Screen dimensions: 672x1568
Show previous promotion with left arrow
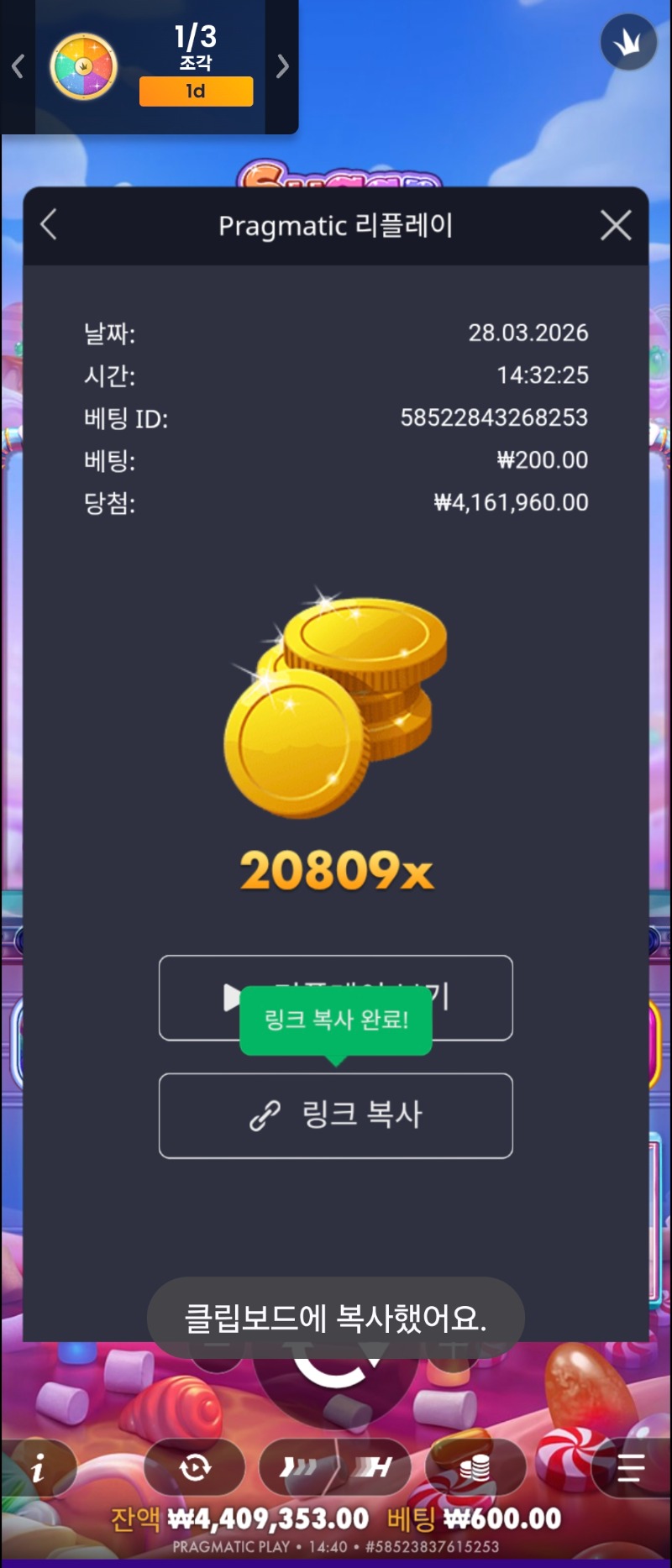18,66
